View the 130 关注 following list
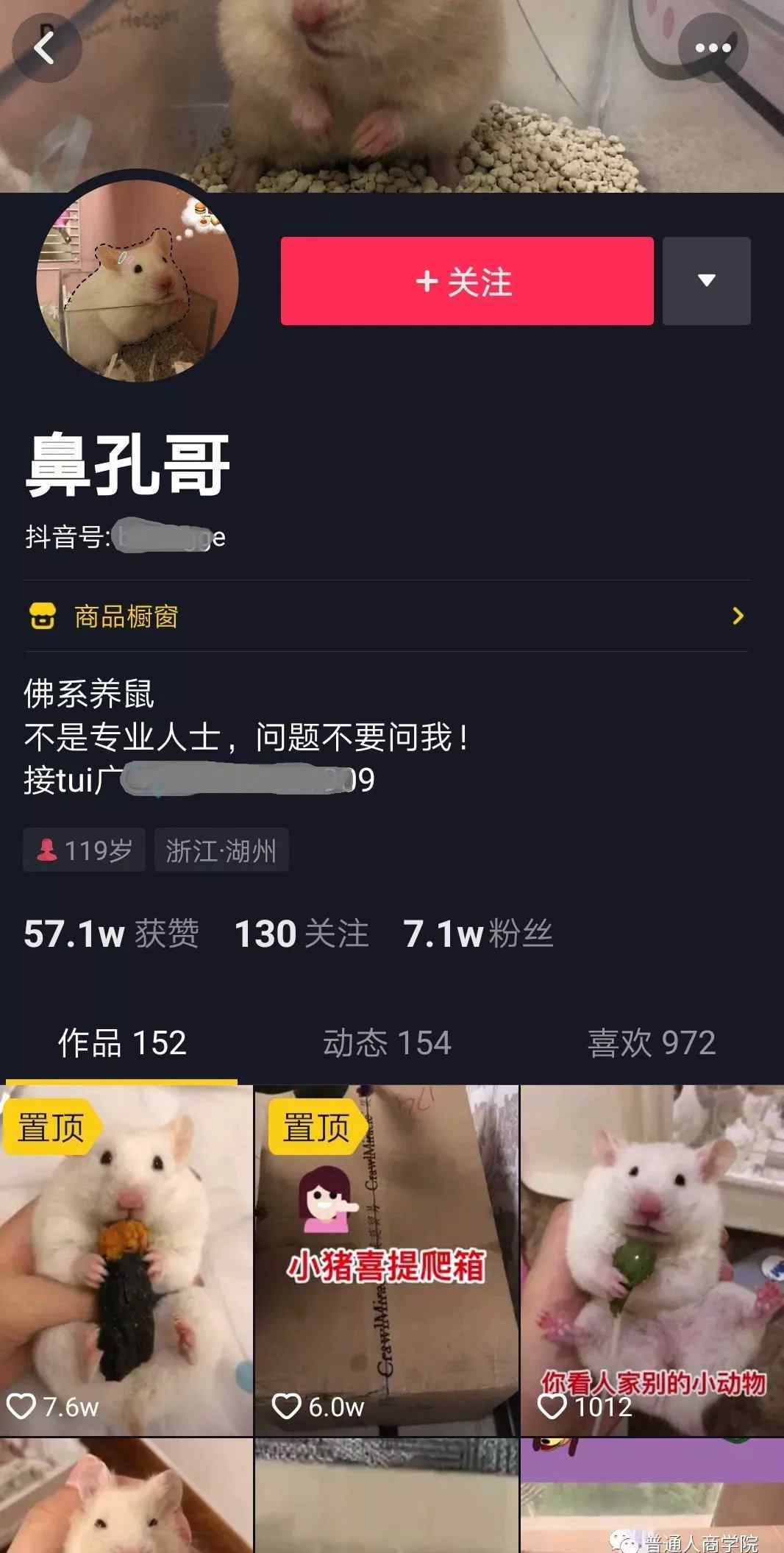This screenshot has width=784, height=1553. click(302, 934)
